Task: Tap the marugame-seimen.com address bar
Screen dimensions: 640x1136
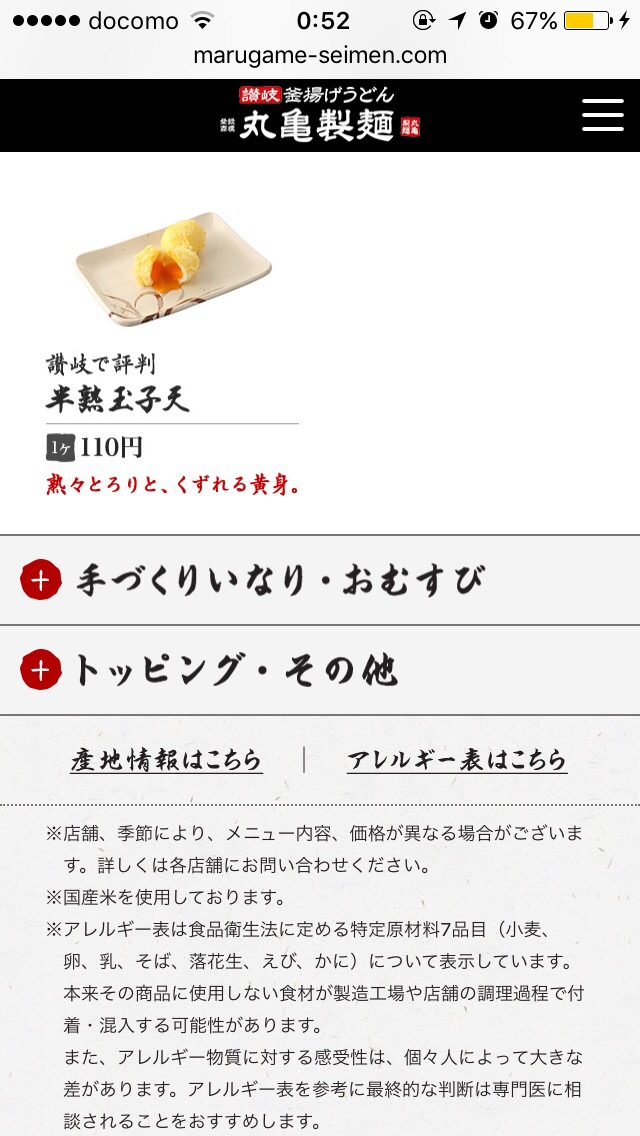Action: click(x=320, y=56)
